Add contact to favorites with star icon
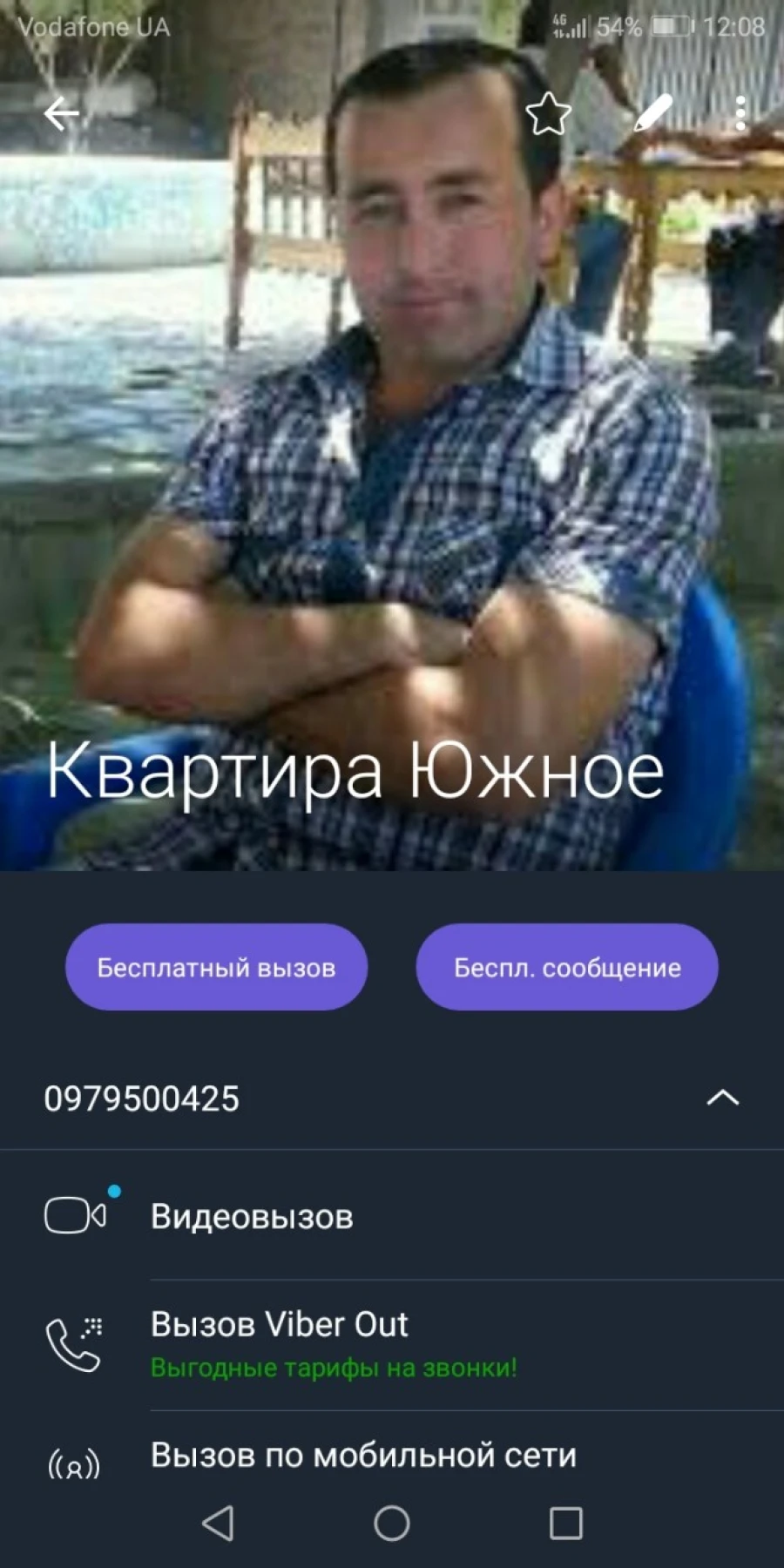The height and width of the screenshot is (1568, 784). 548,113
